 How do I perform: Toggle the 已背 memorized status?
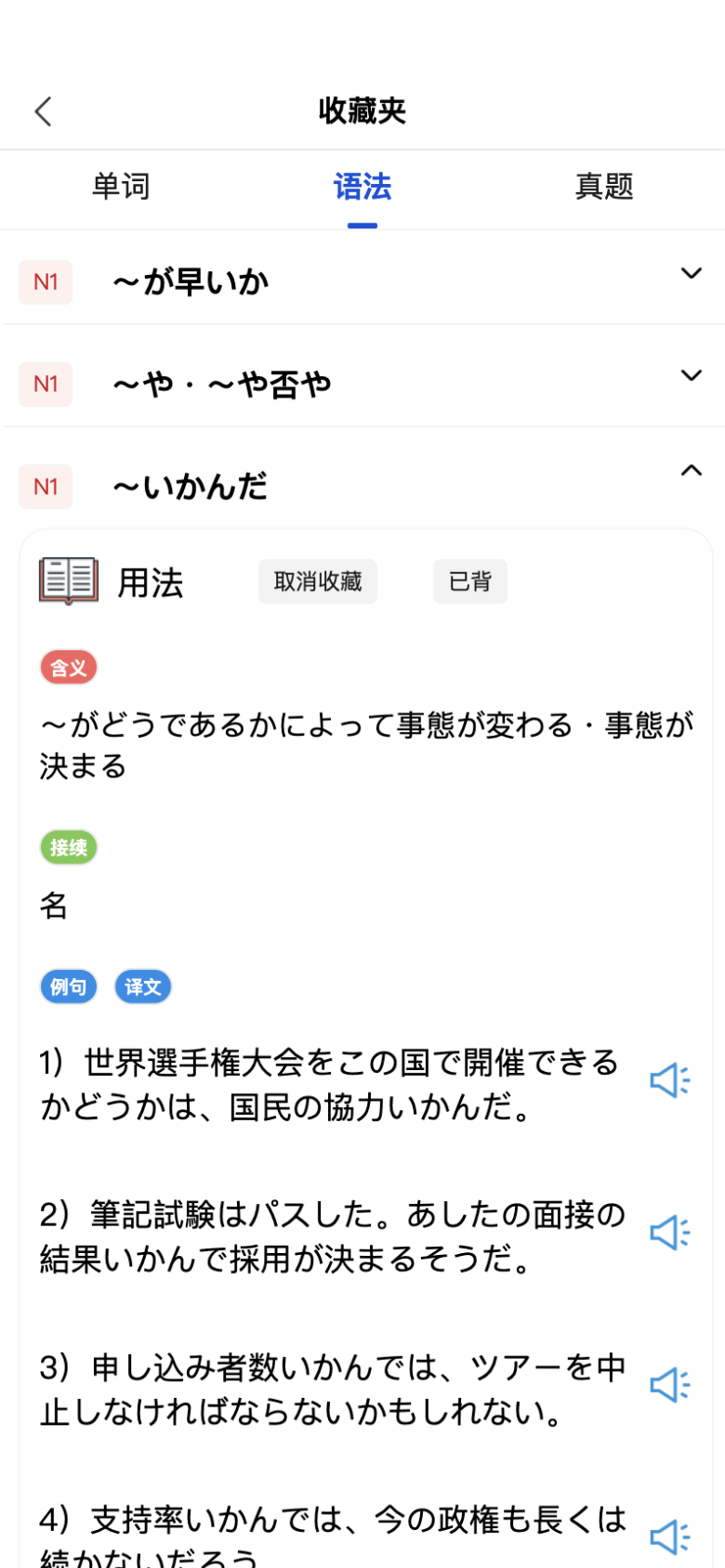[x=469, y=581]
